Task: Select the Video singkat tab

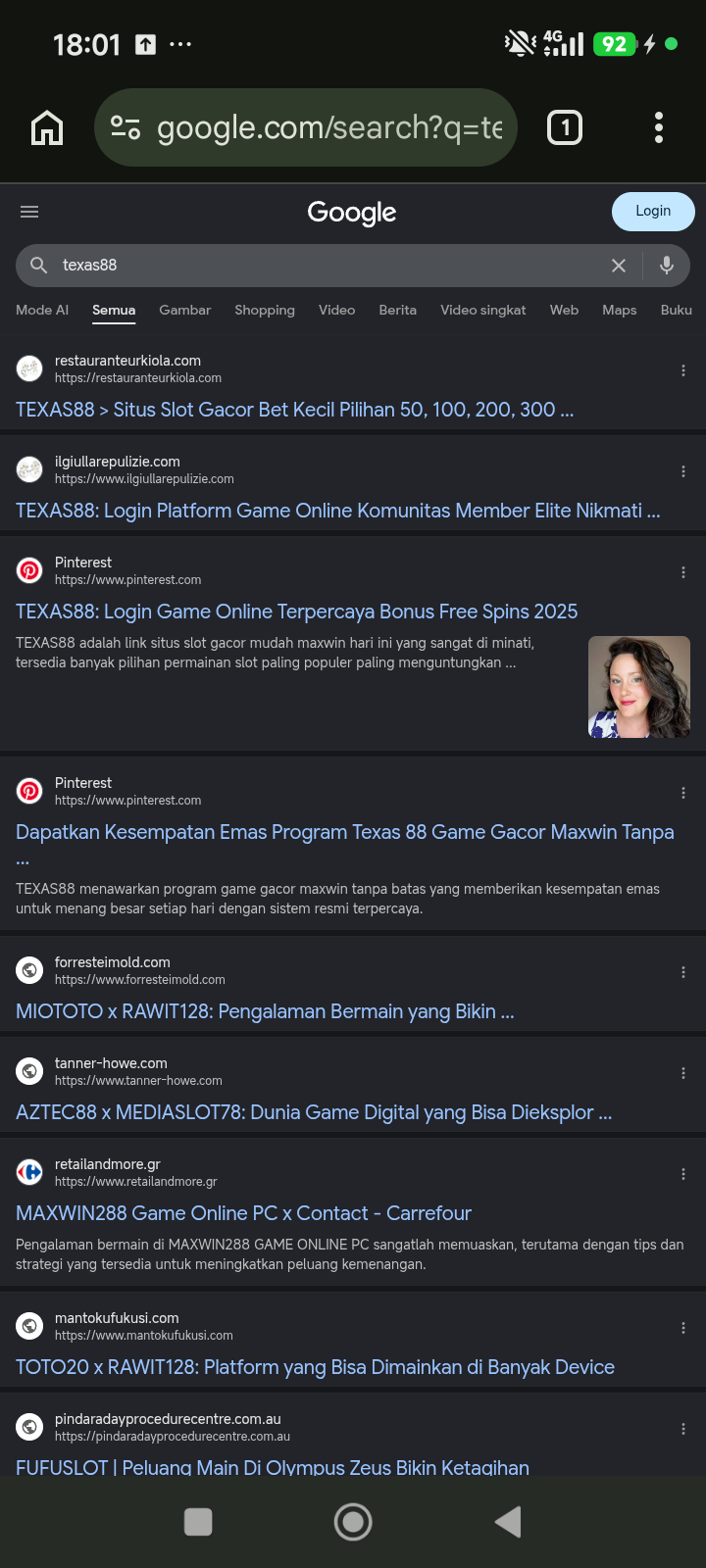Action: [483, 310]
